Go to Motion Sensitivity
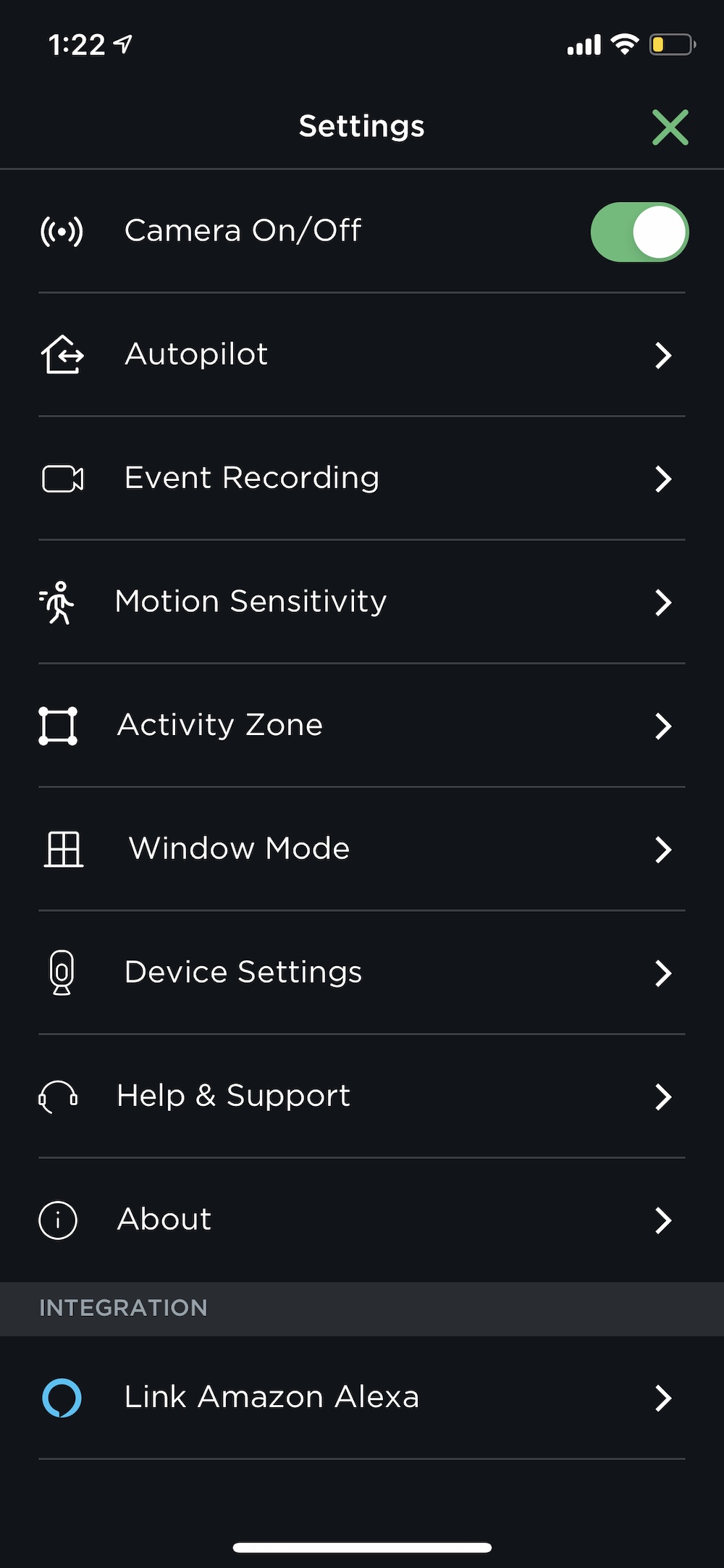Screen dimensions: 724x1568 click(x=362, y=602)
